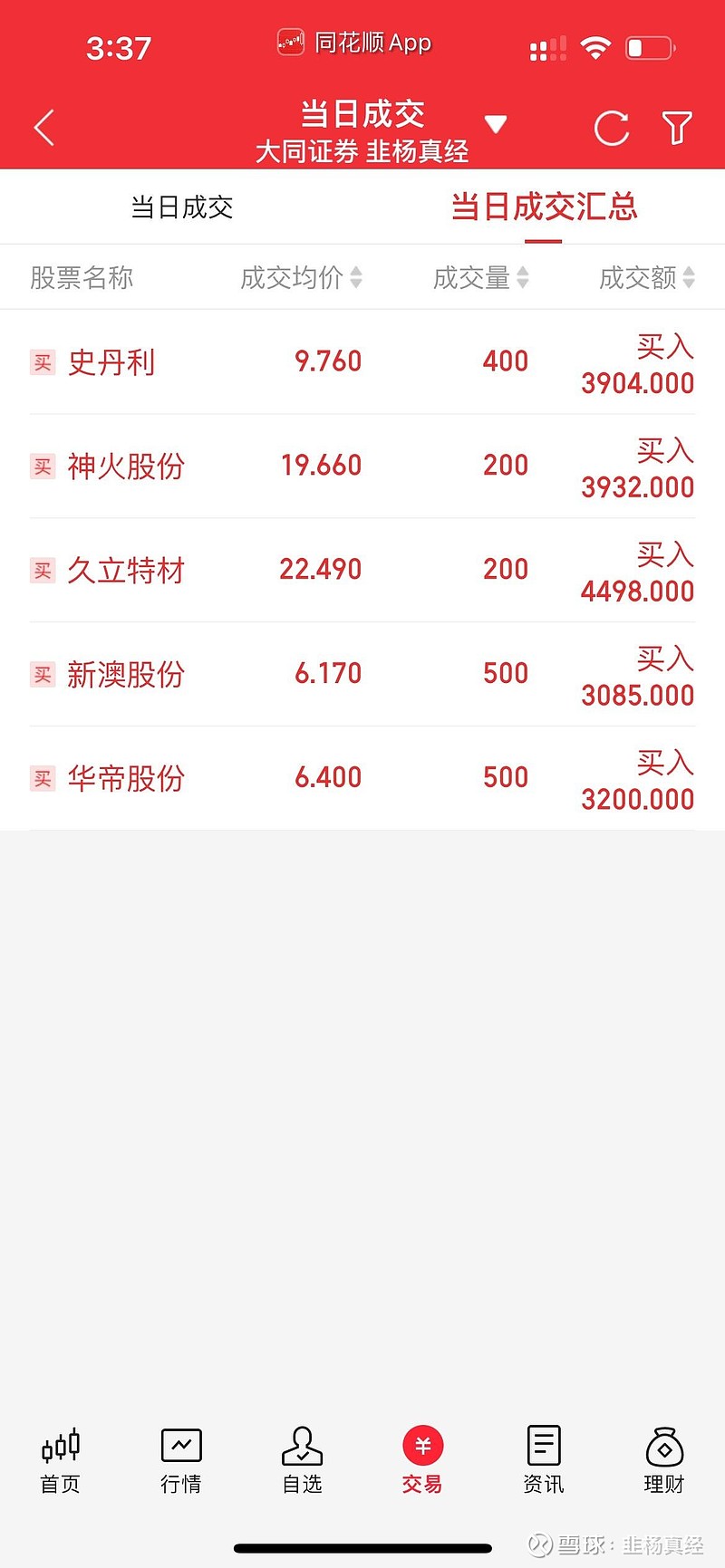The width and height of the screenshot is (725, 1568).
Task: View the 华帝股份 trade row
Action: pos(362,779)
